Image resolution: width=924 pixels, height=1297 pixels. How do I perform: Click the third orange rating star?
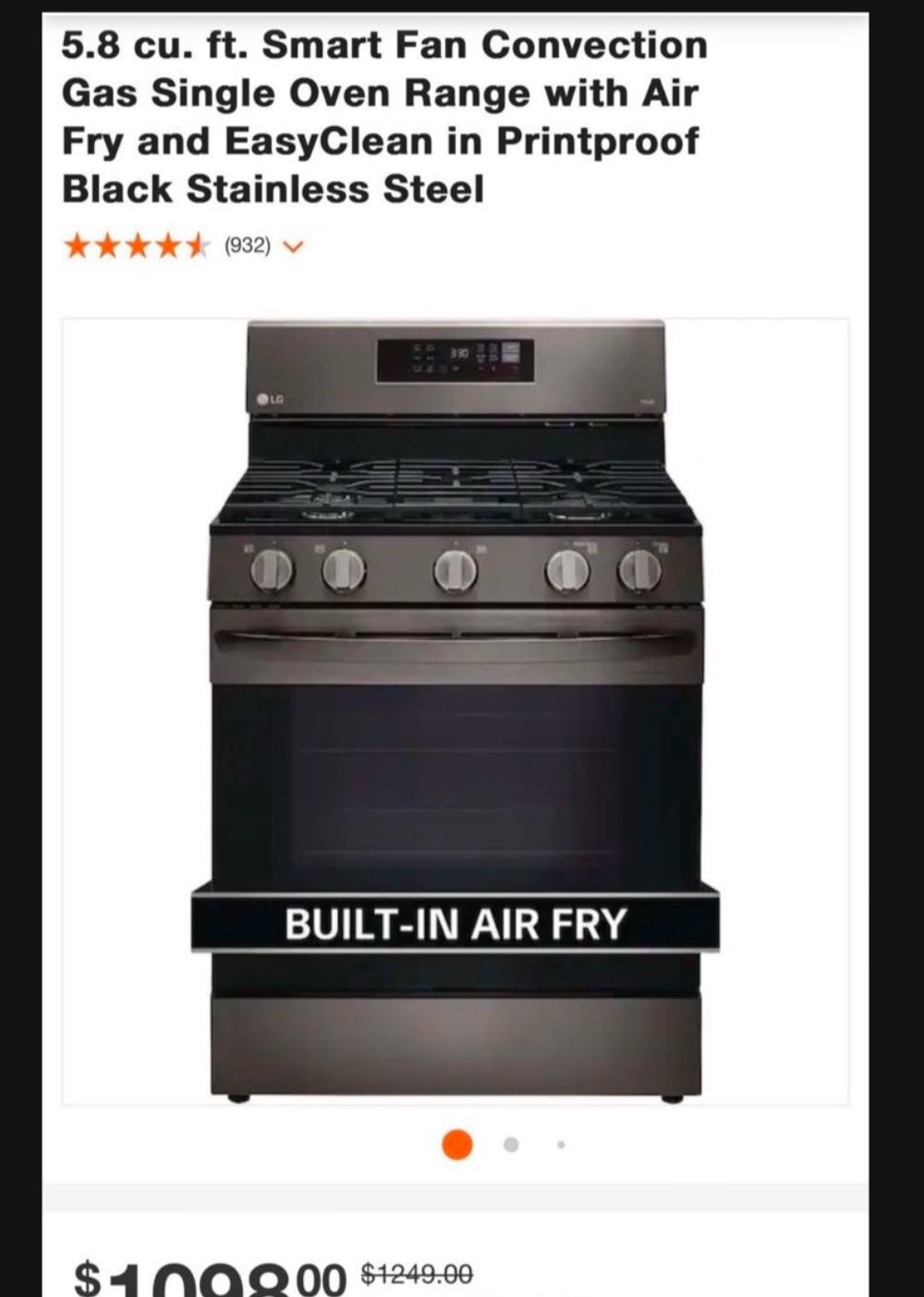point(139,246)
